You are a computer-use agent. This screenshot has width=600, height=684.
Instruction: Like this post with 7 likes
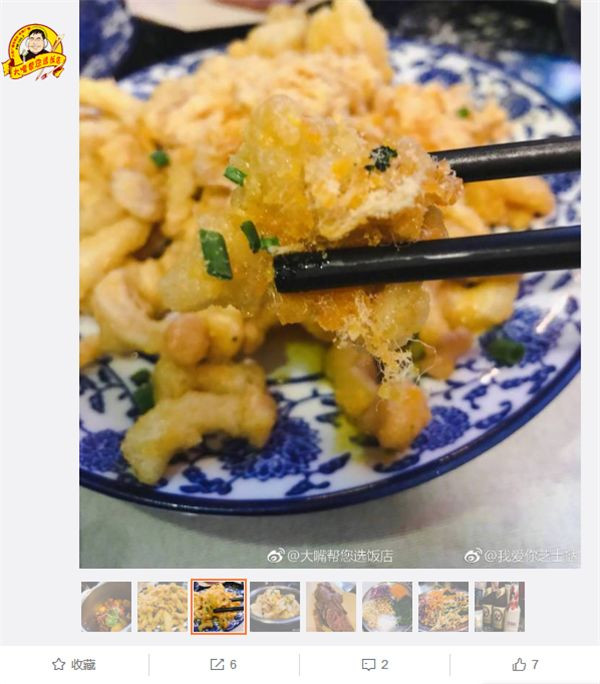tap(525, 664)
